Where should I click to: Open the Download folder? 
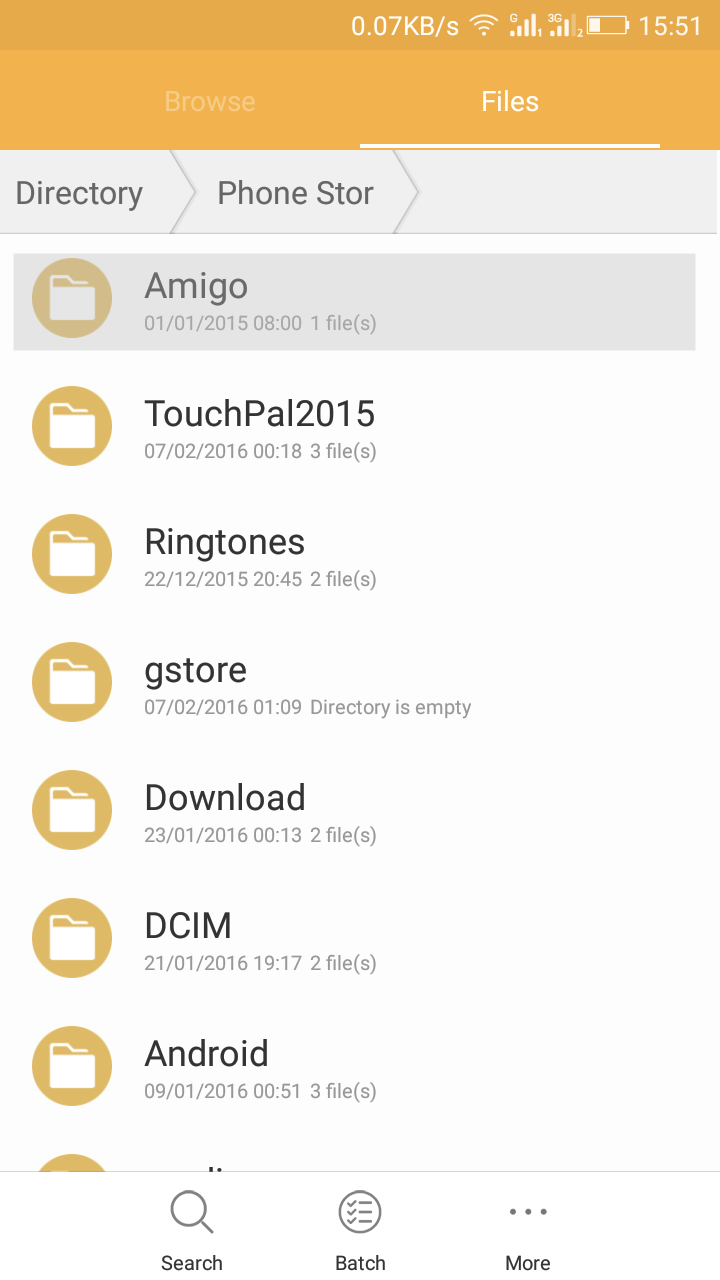tap(354, 814)
